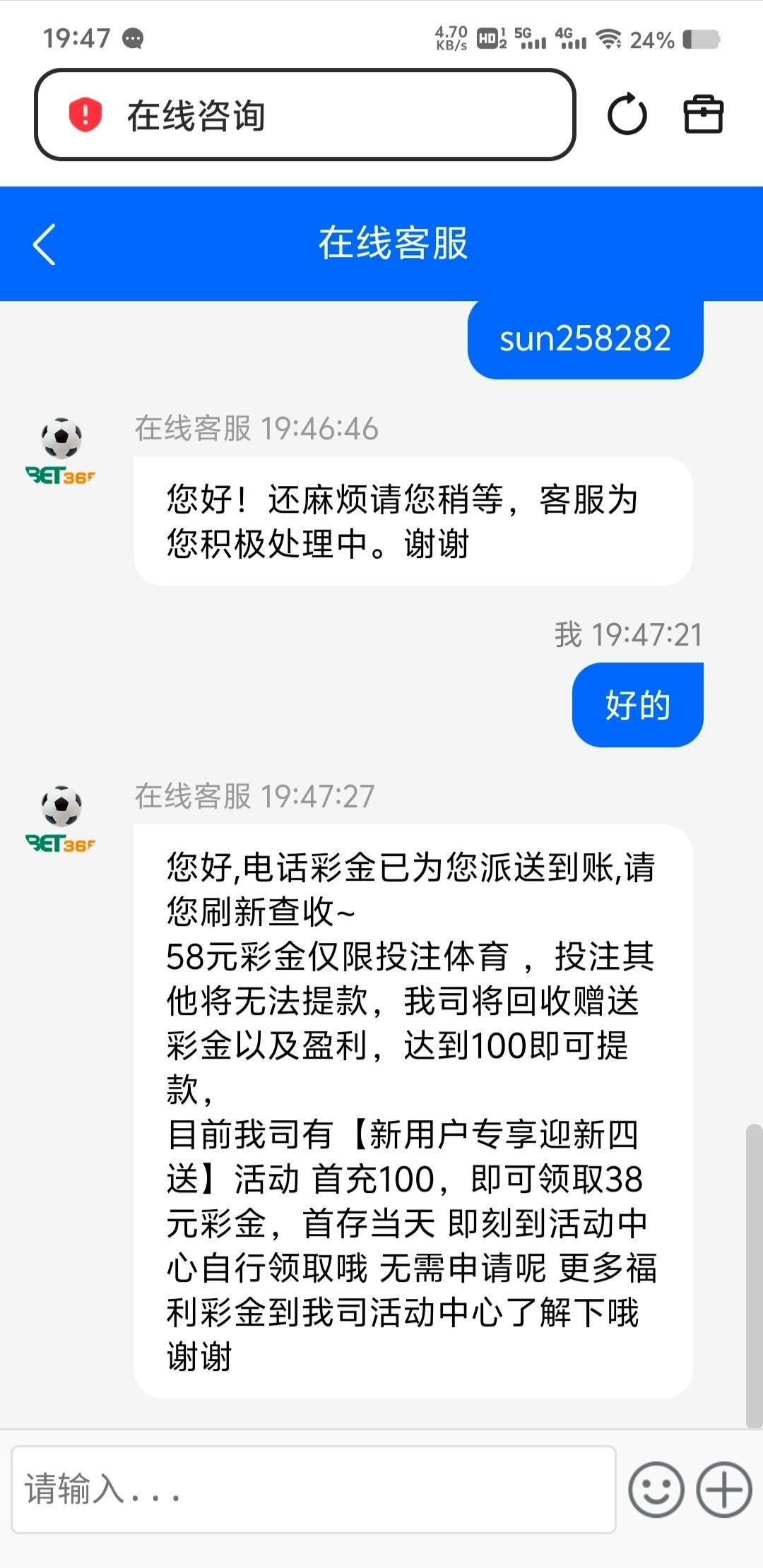Focus the 请输入 message input field
This screenshot has height=1568, width=763.
pyautogui.click(x=313, y=1489)
